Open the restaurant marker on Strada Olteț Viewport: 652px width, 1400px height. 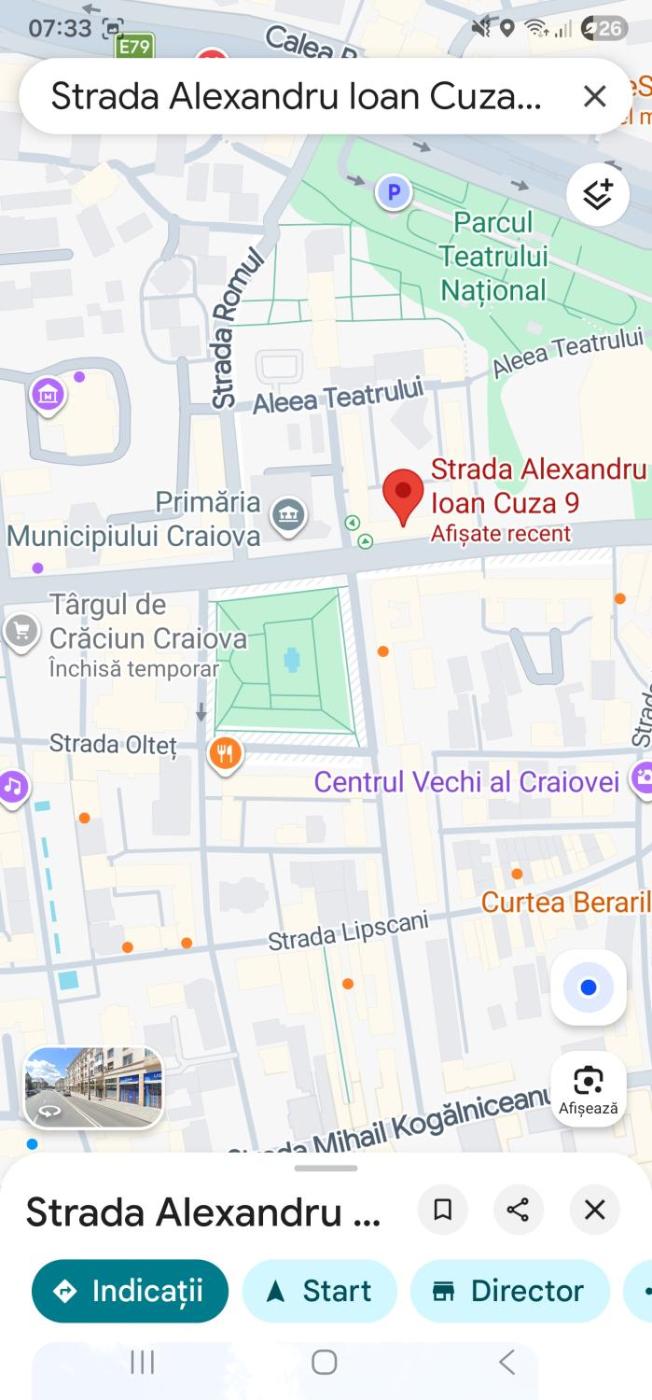(x=226, y=754)
